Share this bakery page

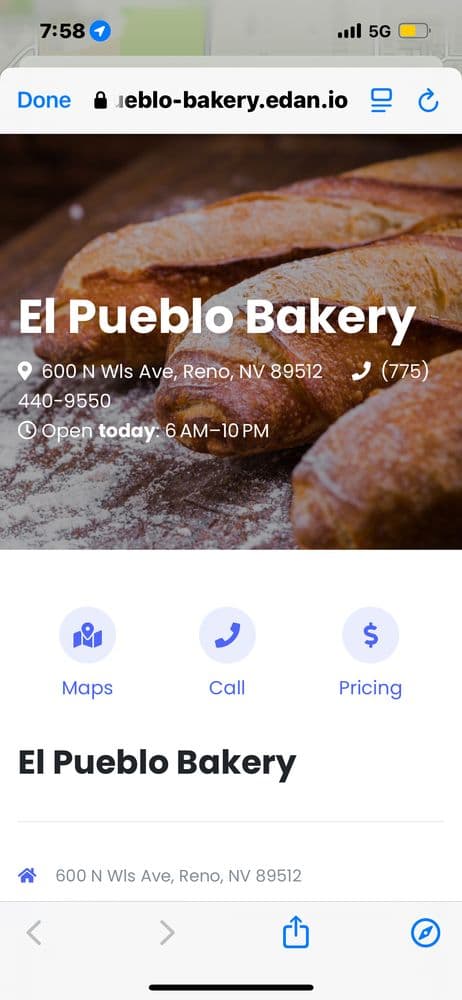[295, 932]
